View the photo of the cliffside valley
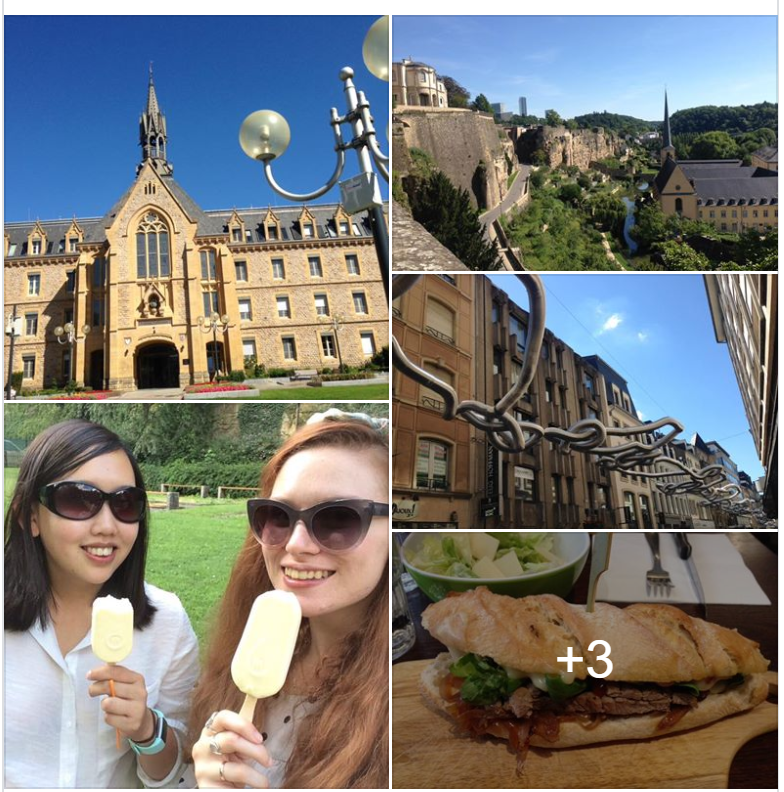The height and width of the screenshot is (792, 784). (x=584, y=143)
